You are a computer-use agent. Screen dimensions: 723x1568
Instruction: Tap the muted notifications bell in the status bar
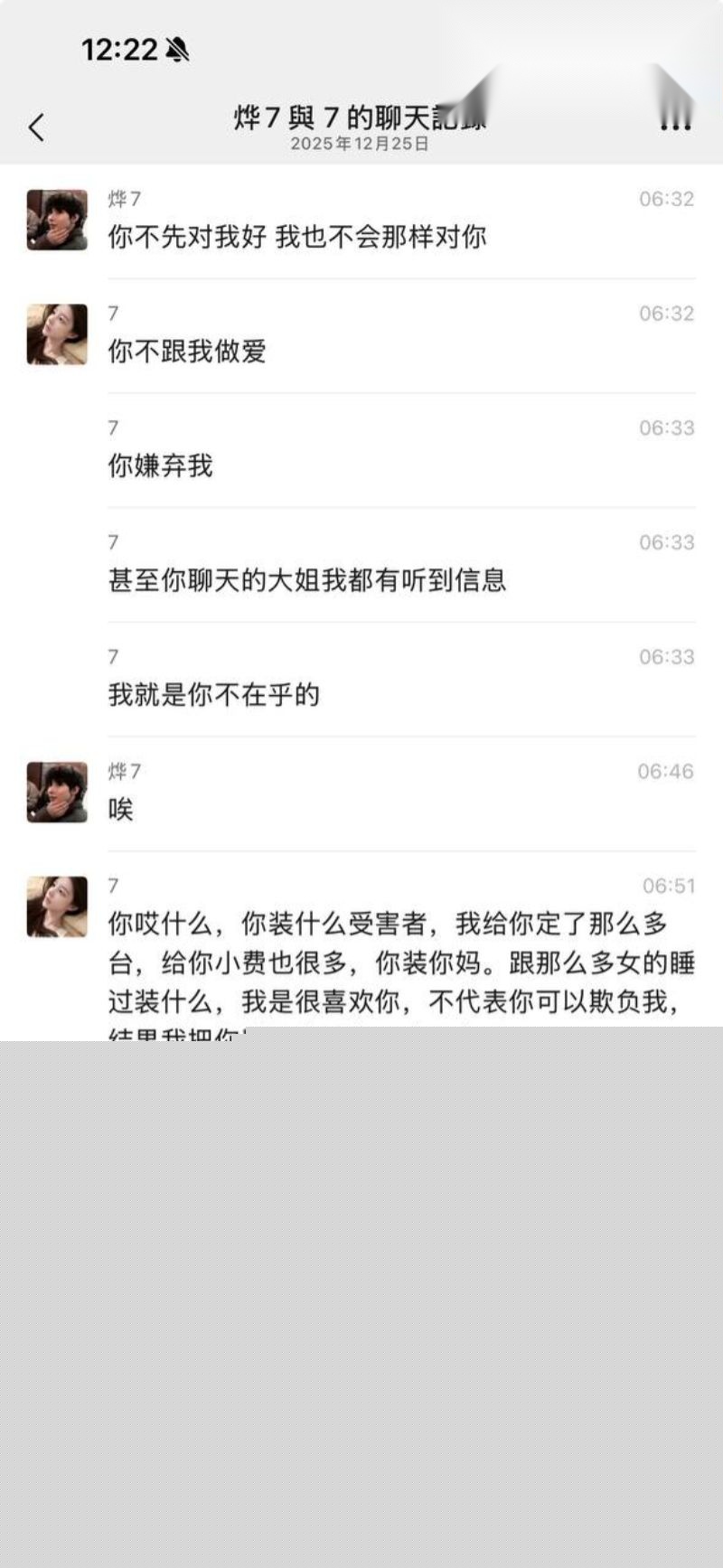click(x=177, y=52)
